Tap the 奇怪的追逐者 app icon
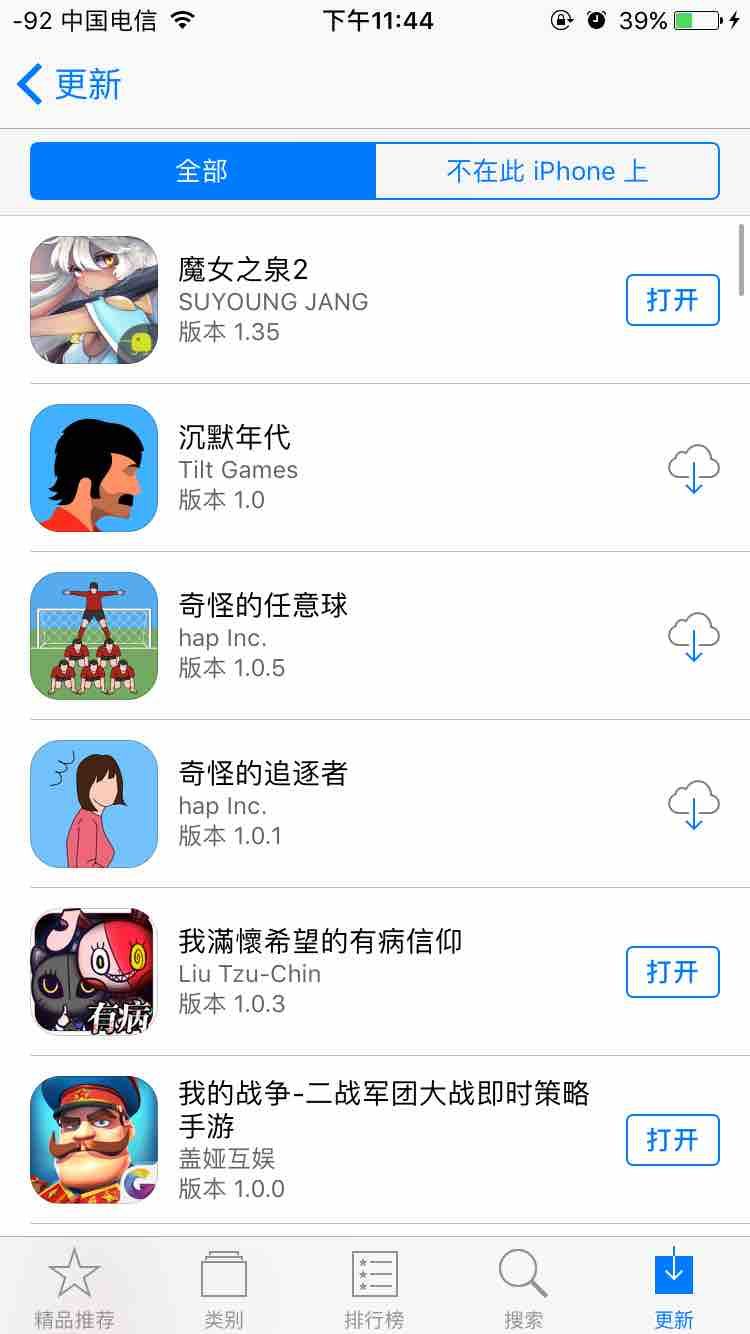This screenshot has height=1334, width=750. point(93,803)
